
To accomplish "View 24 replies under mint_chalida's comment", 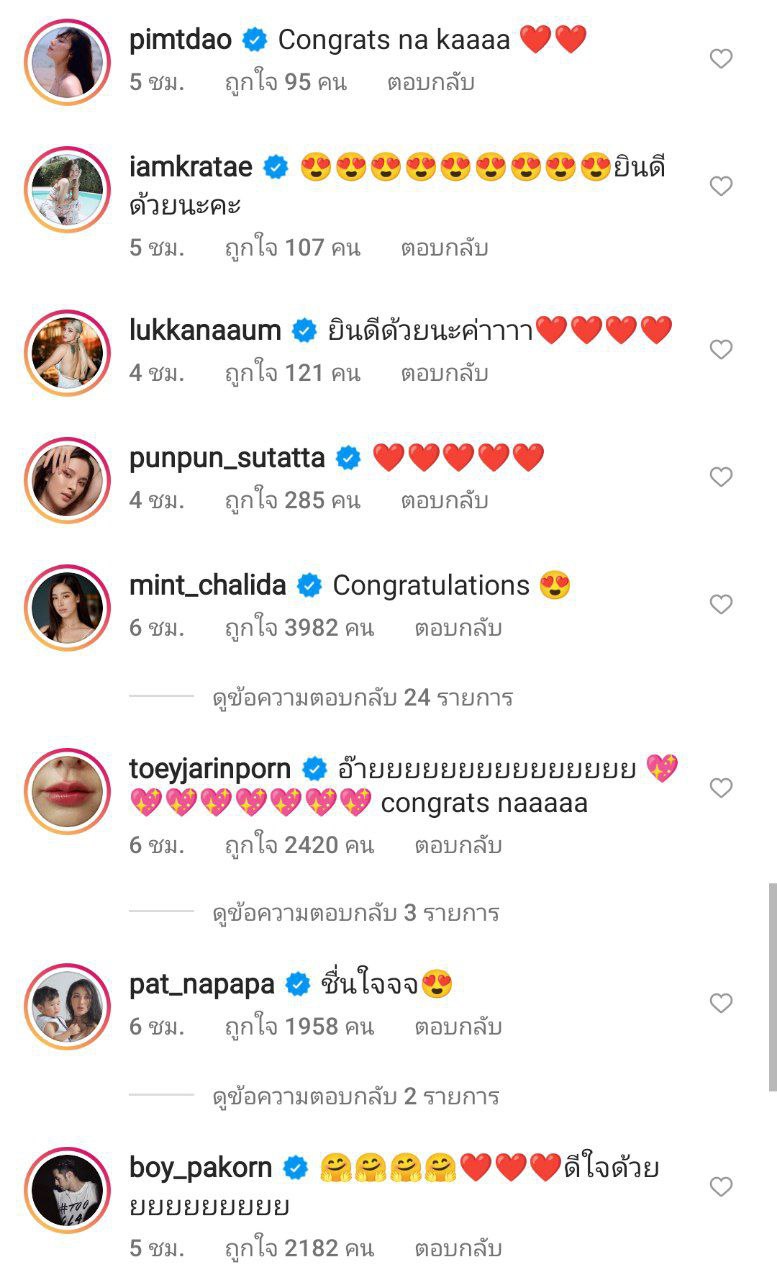I will pyautogui.click(x=362, y=697).
